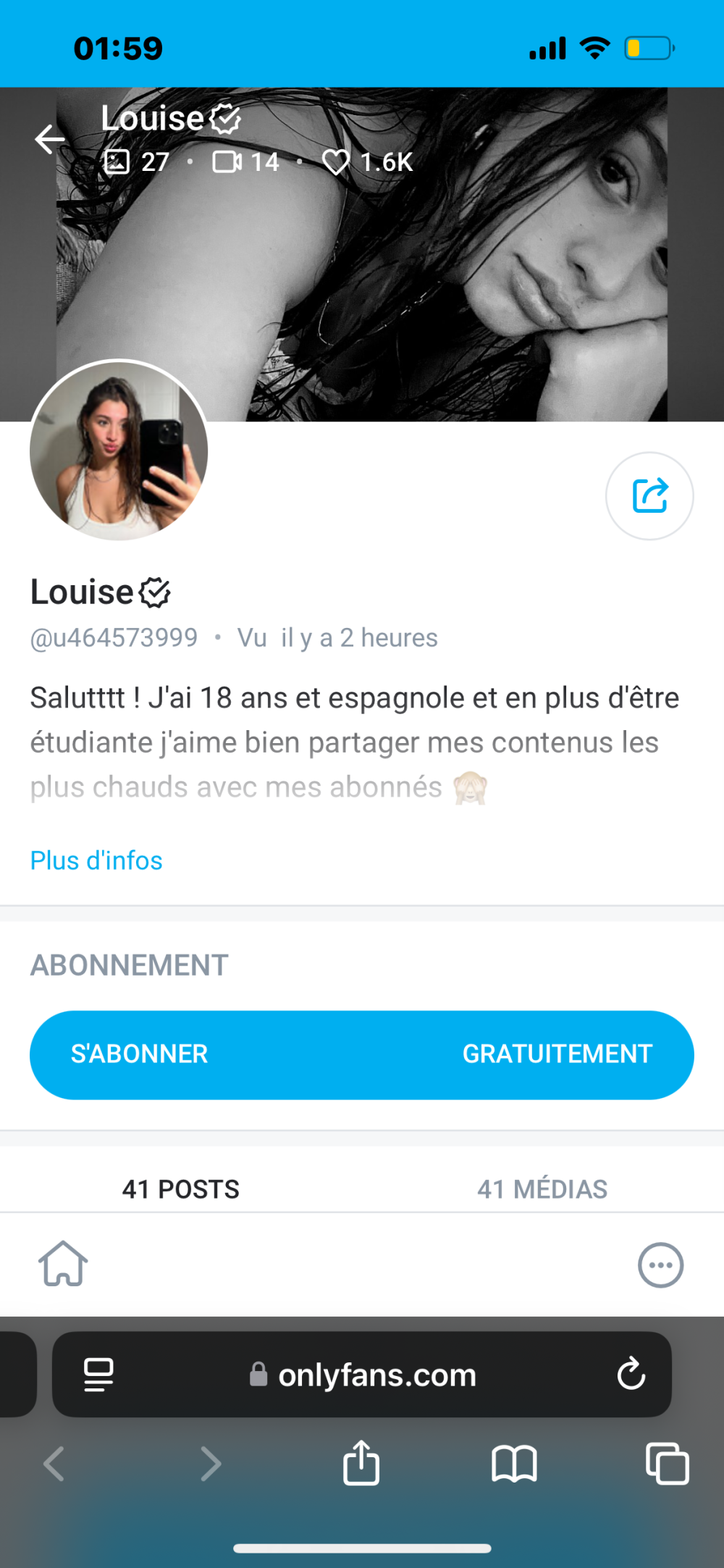724x1568 pixels.
Task: Show all open browser tabs
Action: [667, 1464]
